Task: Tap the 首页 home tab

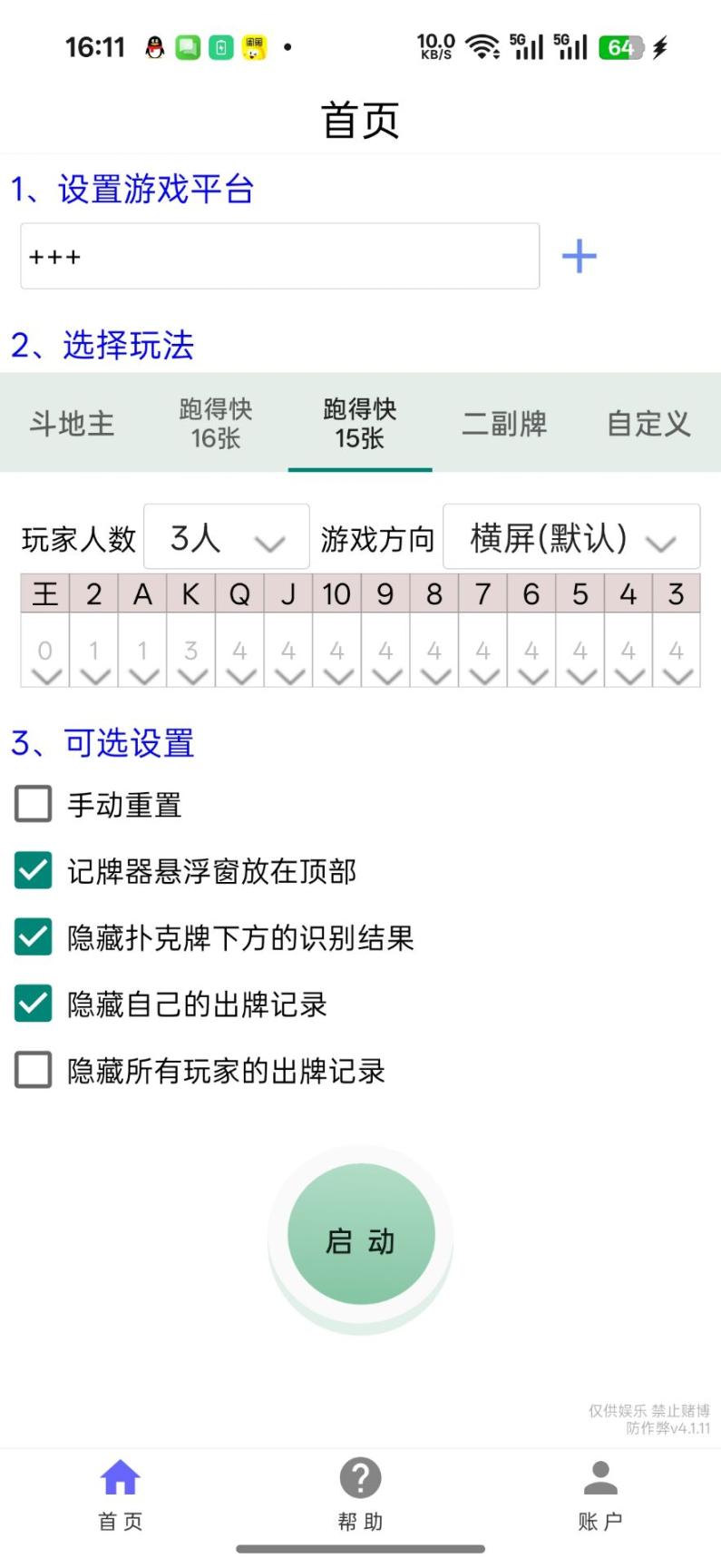Action: (x=120, y=1494)
